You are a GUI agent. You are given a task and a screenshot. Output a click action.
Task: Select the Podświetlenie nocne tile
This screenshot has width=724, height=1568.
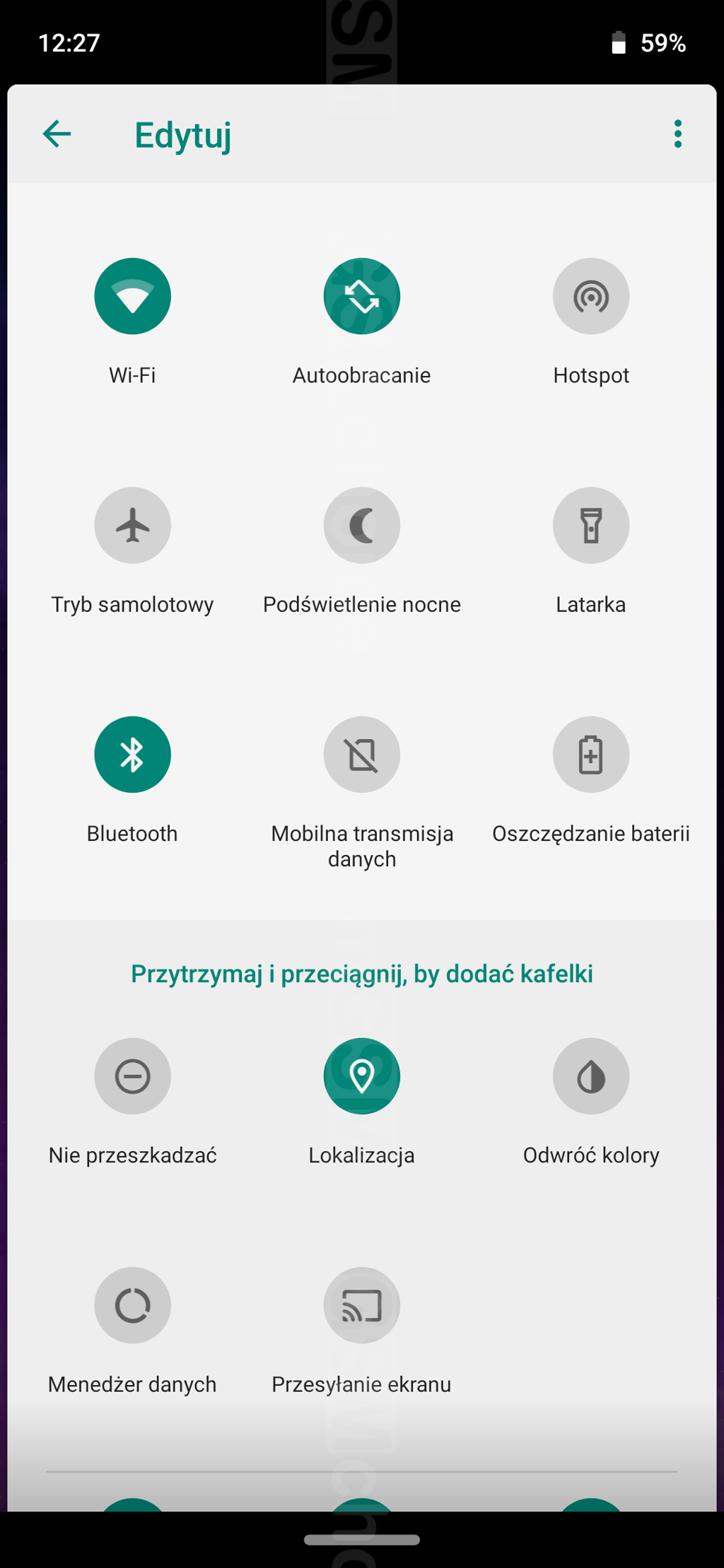pyautogui.click(x=361, y=525)
